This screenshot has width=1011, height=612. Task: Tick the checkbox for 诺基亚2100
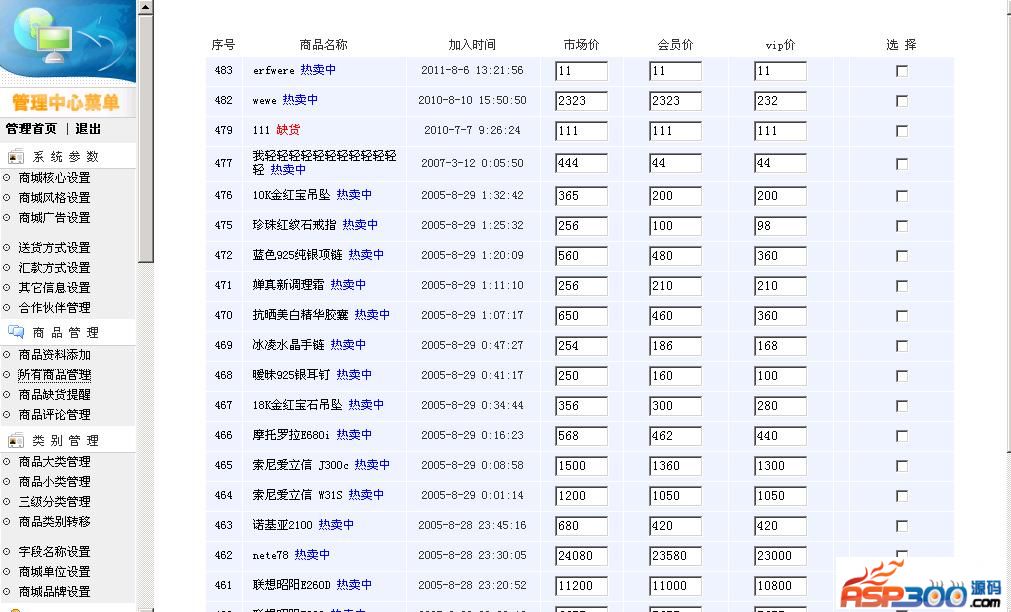[x=902, y=526]
